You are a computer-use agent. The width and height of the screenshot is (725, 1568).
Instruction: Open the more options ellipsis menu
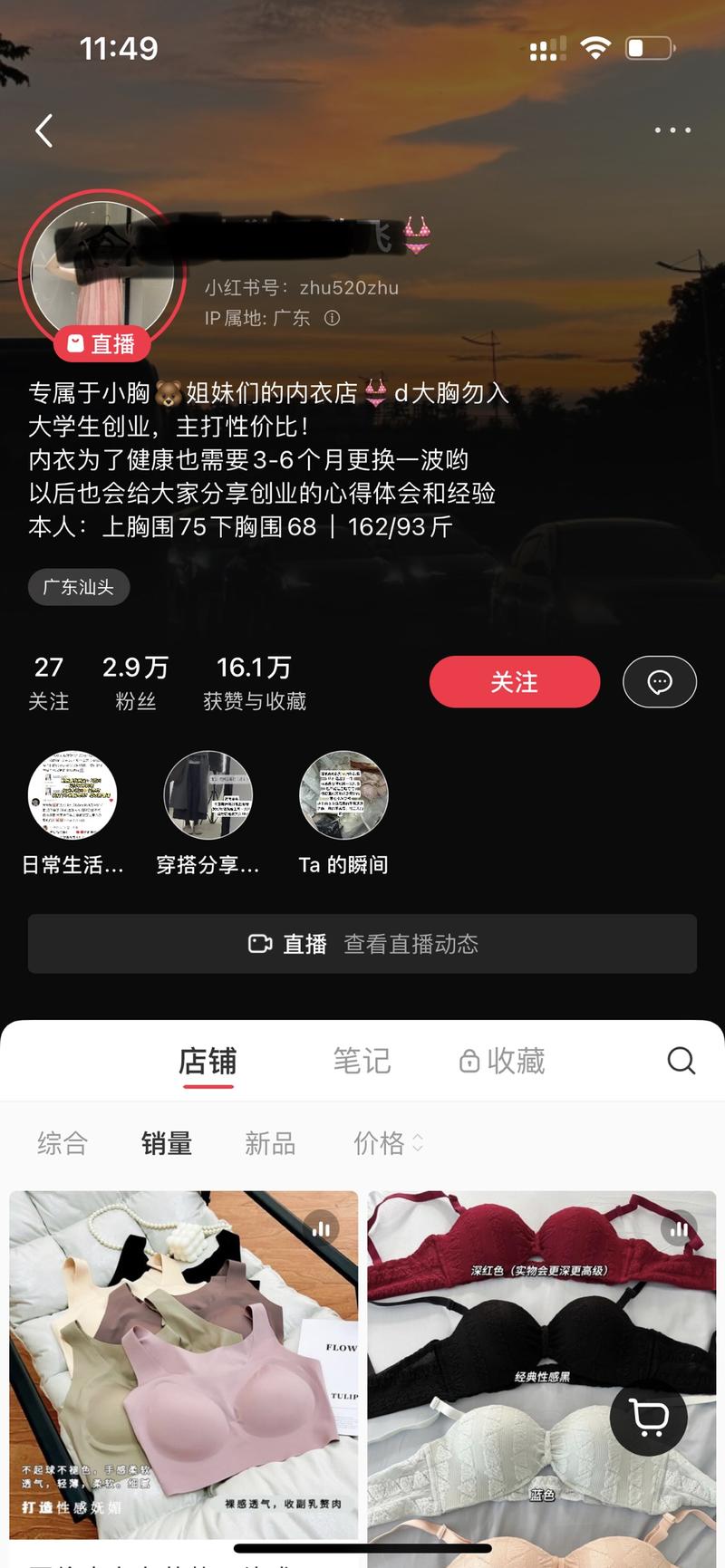click(x=672, y=130)
